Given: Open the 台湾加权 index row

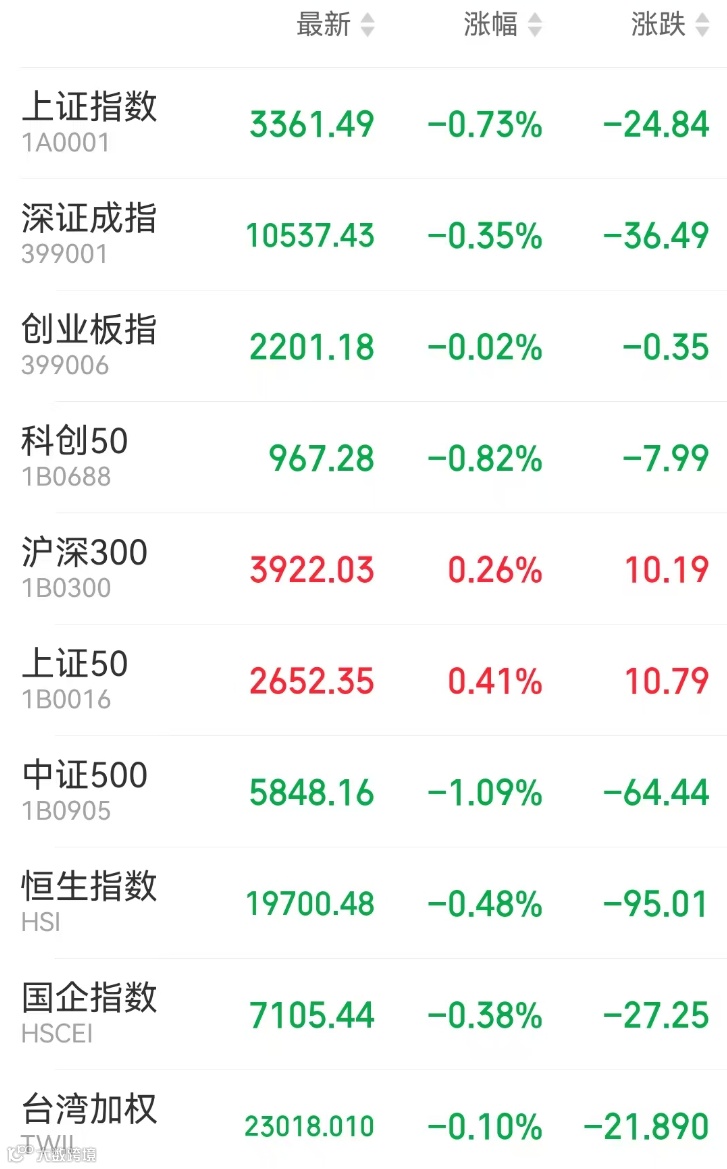Looking at the screenshot, I should point(374,1120).
